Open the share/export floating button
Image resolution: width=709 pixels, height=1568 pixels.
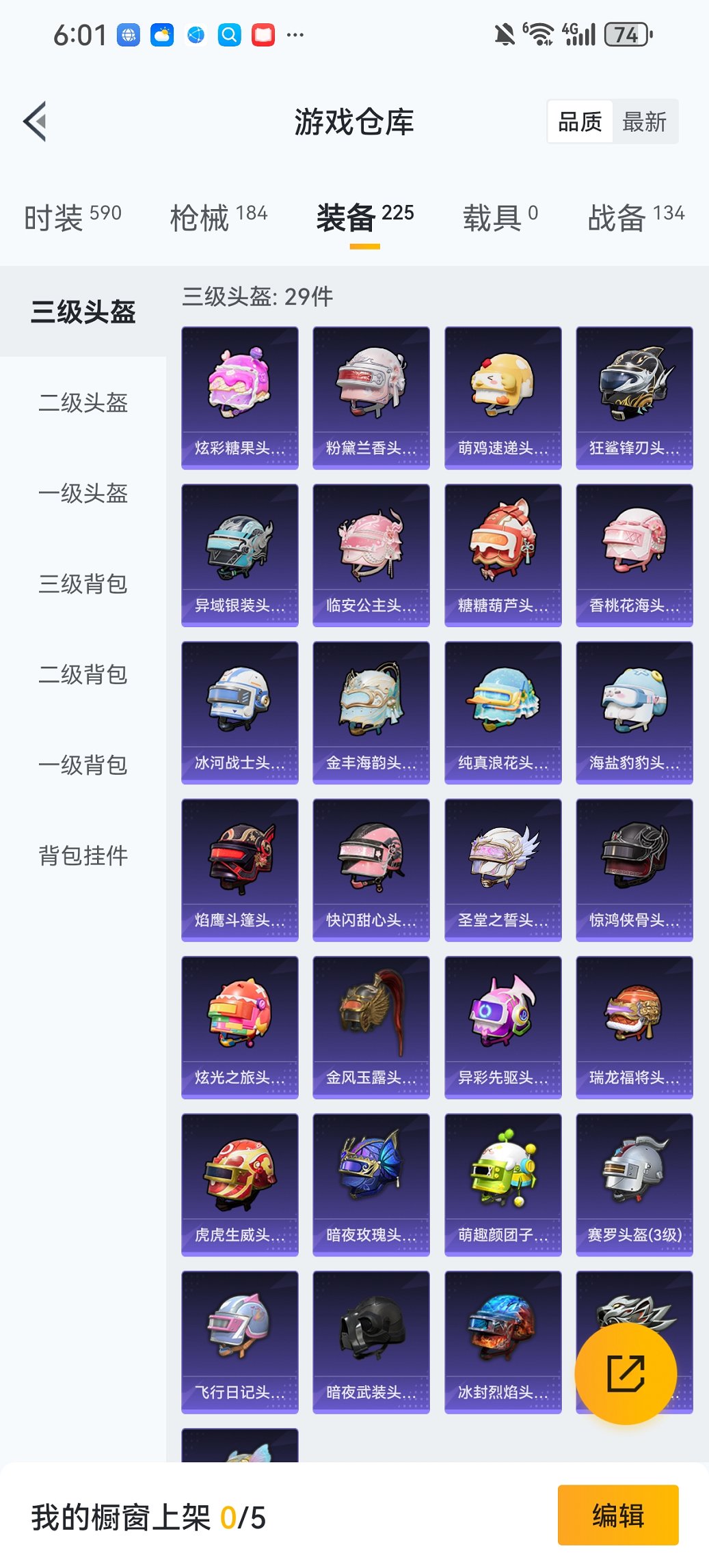click(x=626, y=1372)
